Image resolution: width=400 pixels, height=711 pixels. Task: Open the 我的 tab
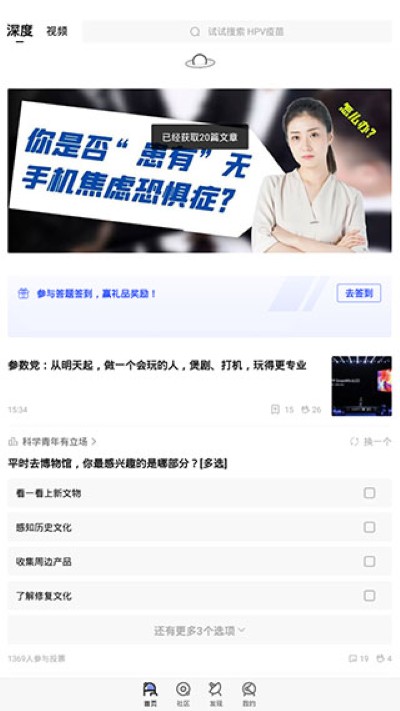[x=249, y=694]
